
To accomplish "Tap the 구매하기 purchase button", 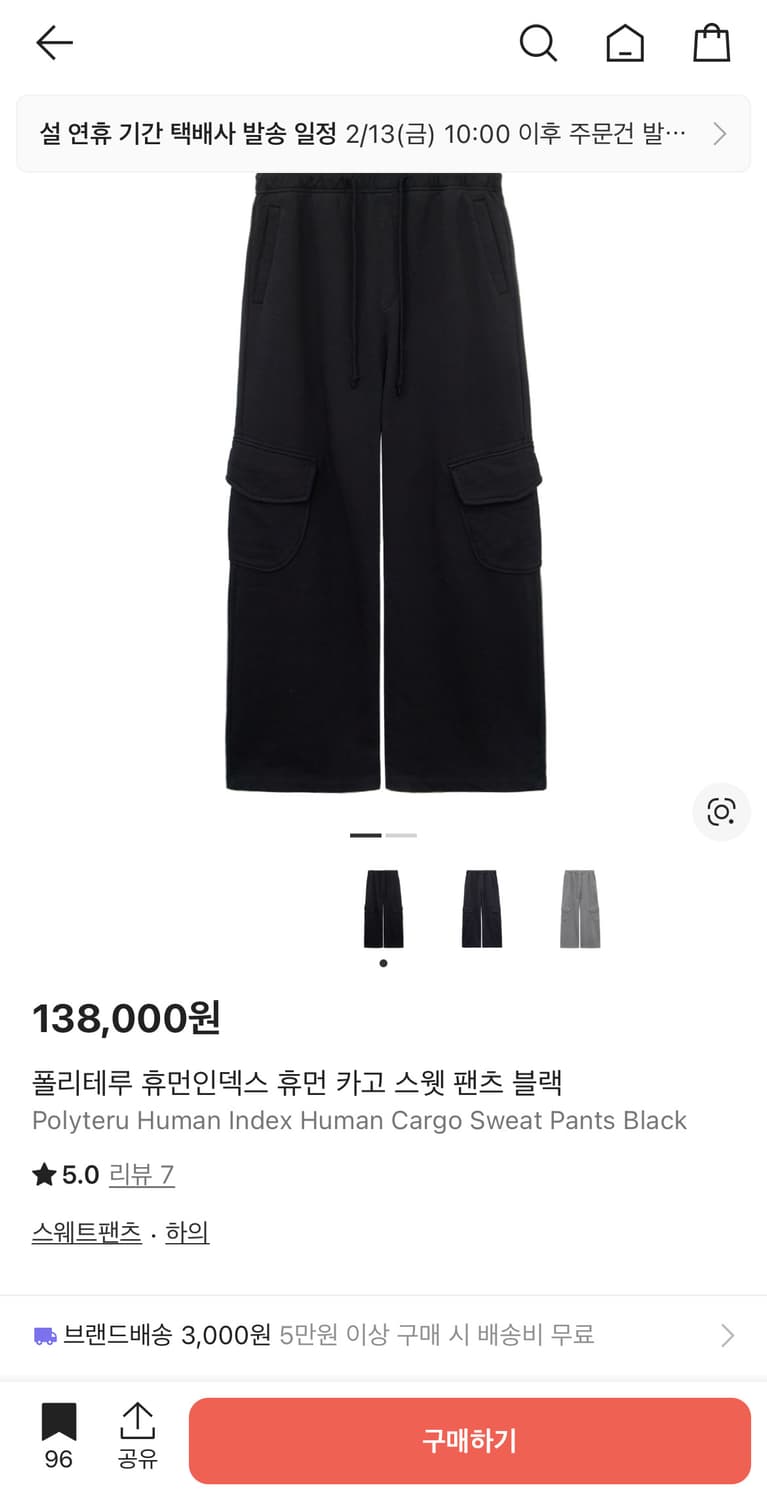I will 471,1440.
